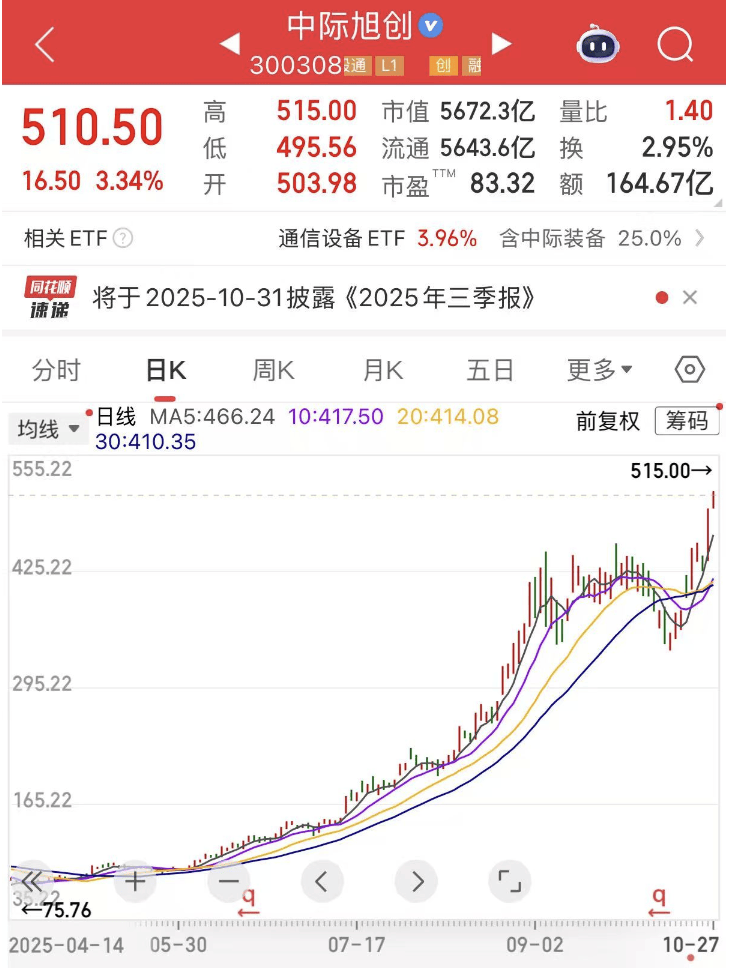
Task: Expand chart to fullscreen with corner icon
Action: click(x=510, y=882)
